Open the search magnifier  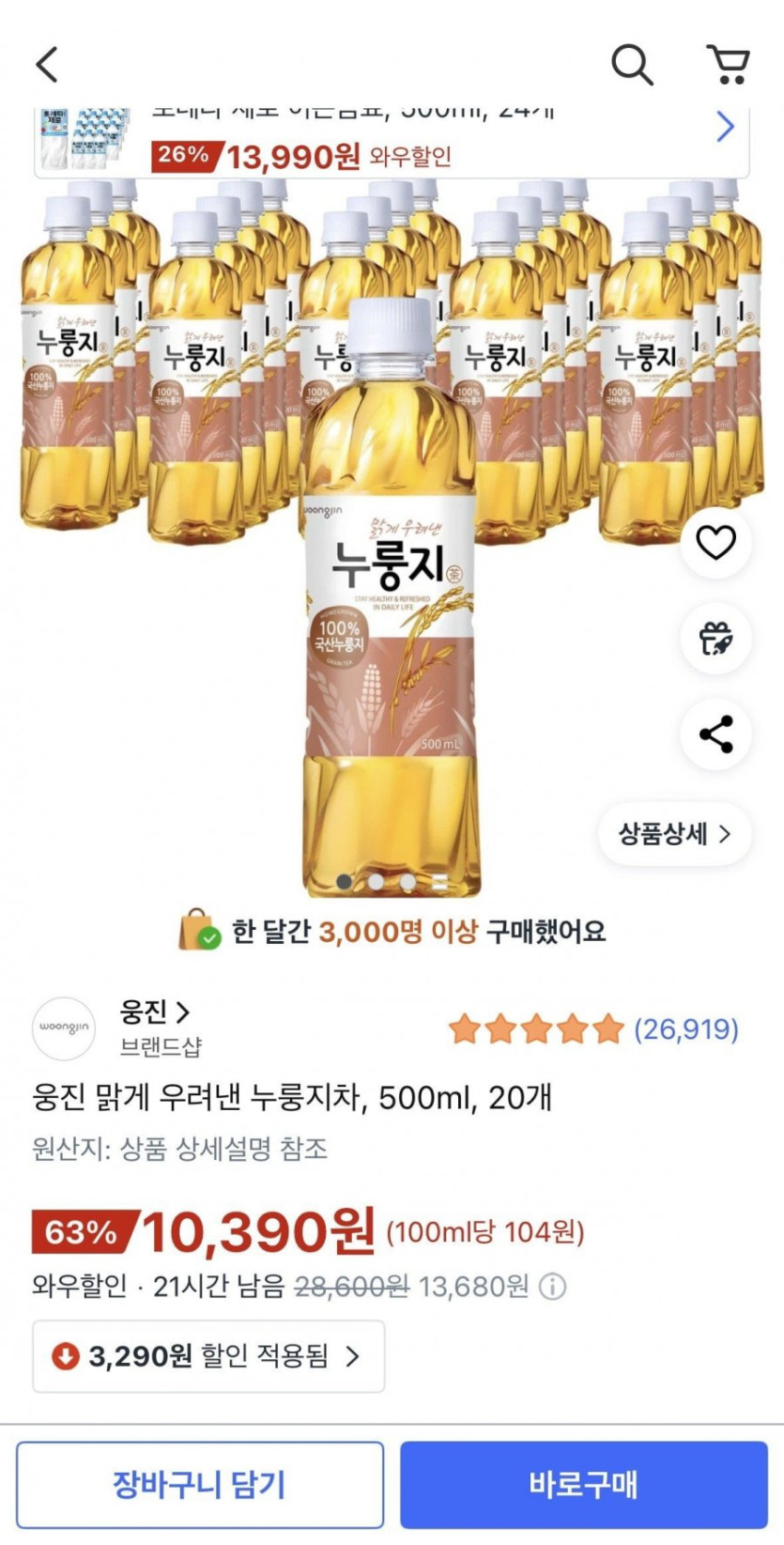[632, 66]
